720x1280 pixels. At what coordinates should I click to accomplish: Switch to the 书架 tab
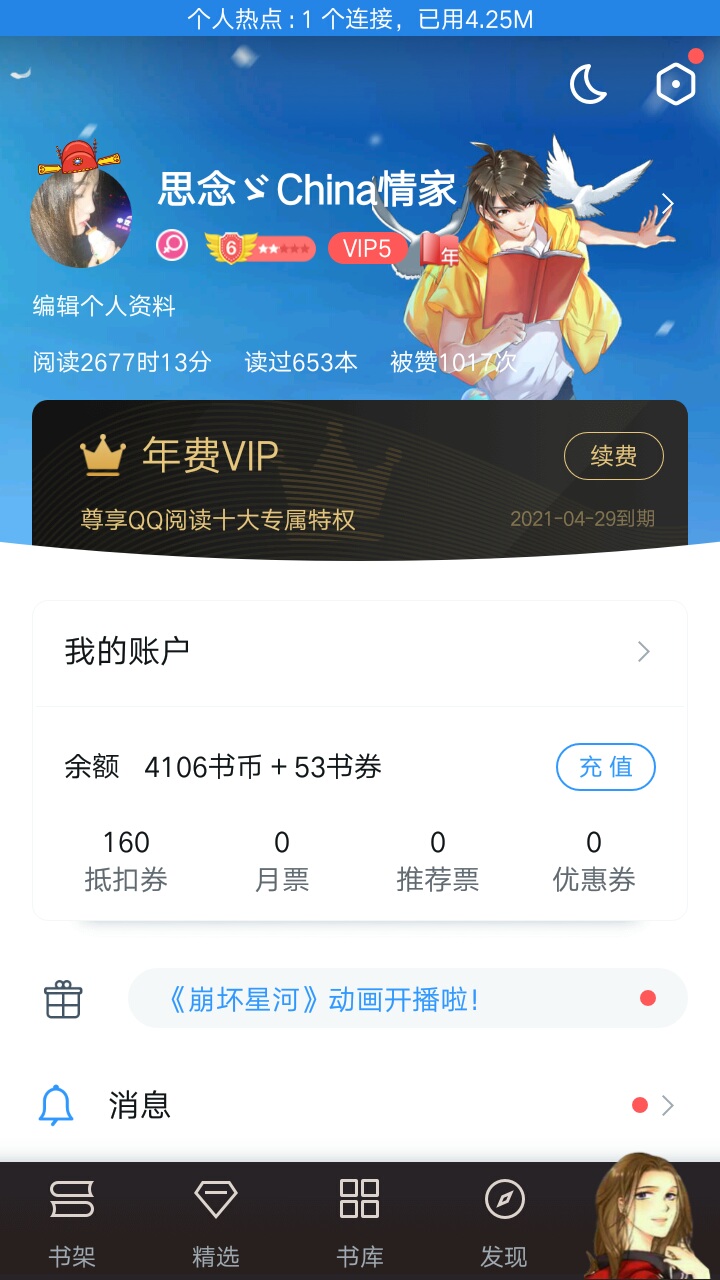tap(72, 1221)
